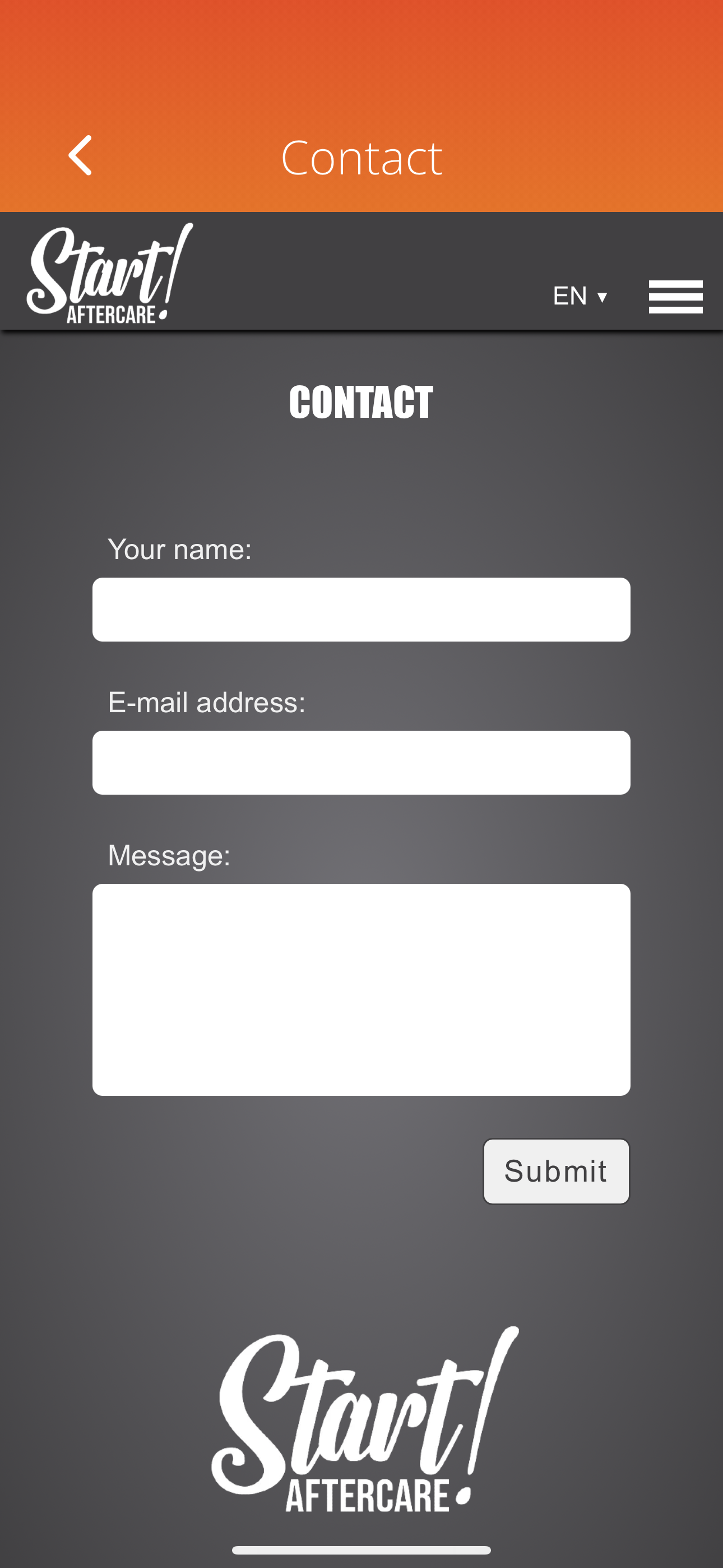
Task: Go back using the header arrow
Action: pos(80,156)
